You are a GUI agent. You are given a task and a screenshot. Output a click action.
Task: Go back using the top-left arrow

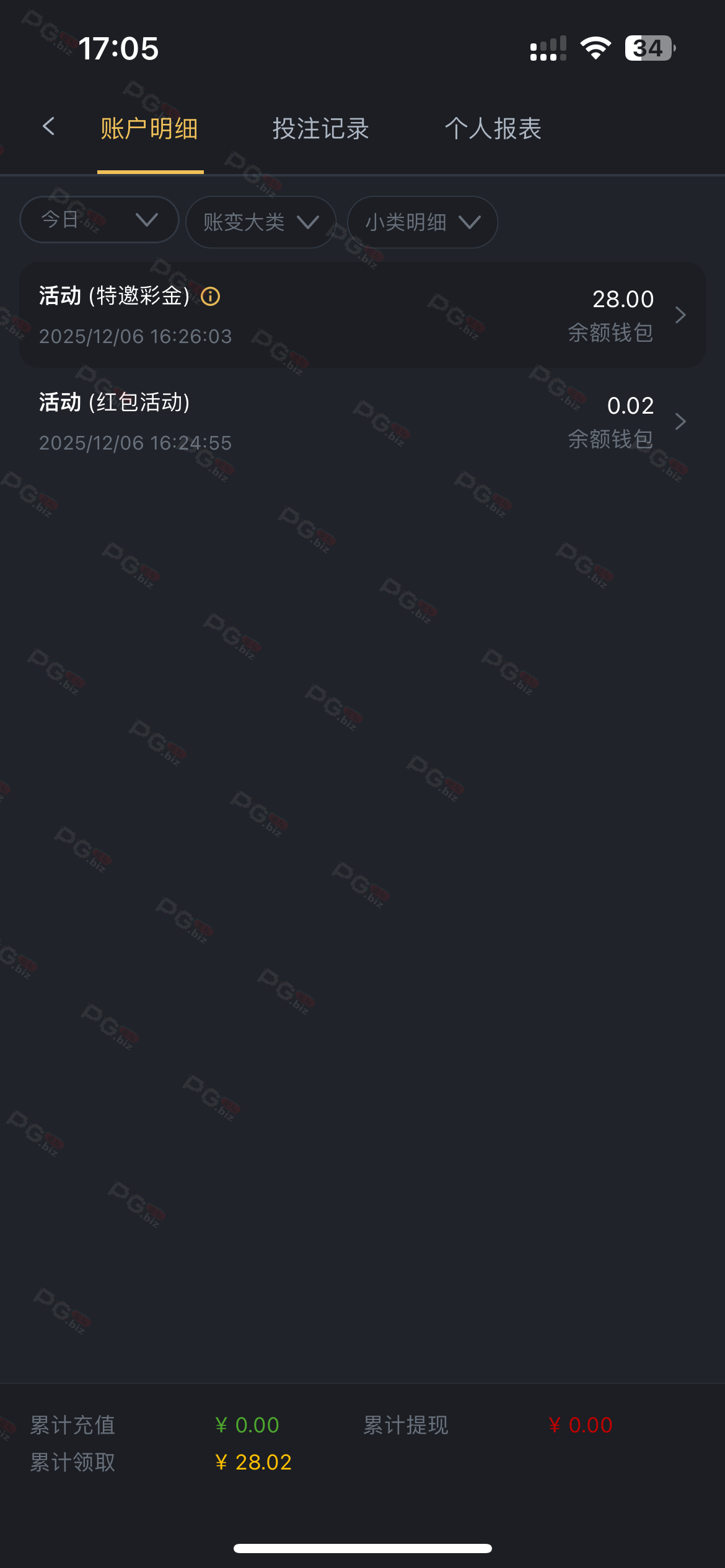(x=48, y=128)
